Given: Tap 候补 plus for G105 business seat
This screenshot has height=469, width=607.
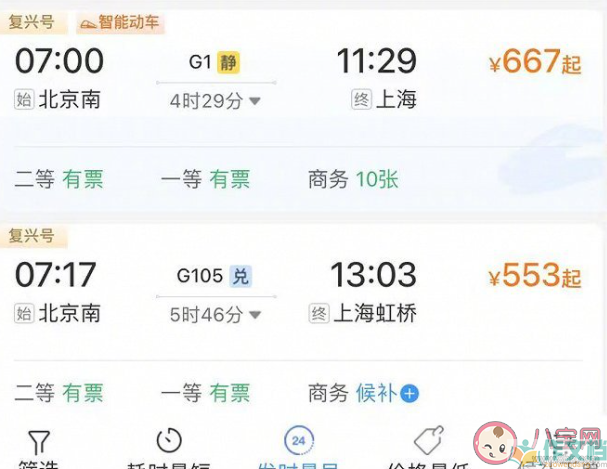Looking at the screenshot, I should click(x=409, y=394).
